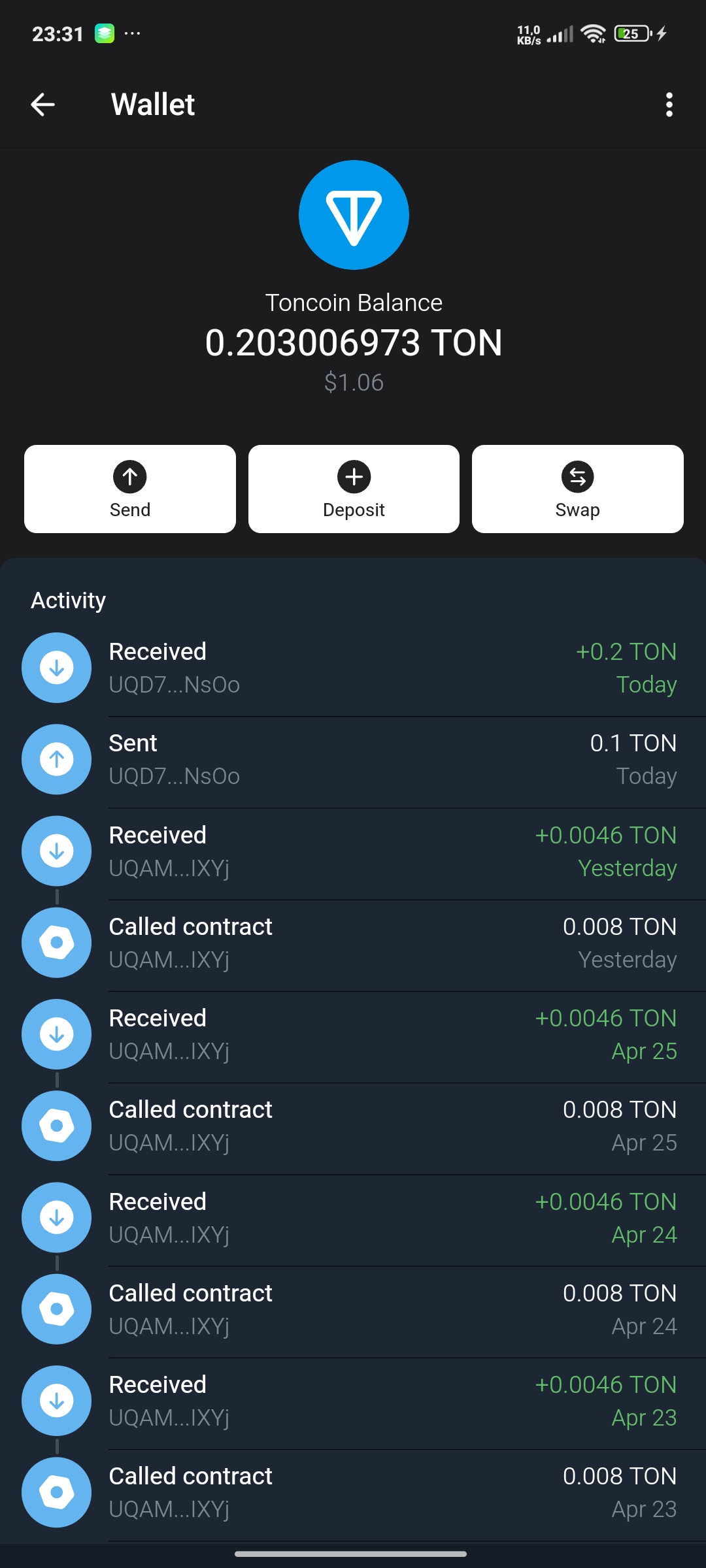View the Apr 23 Called contract entry
The width and height of the screenshot is (706, 1568).
pos(353,1492)
